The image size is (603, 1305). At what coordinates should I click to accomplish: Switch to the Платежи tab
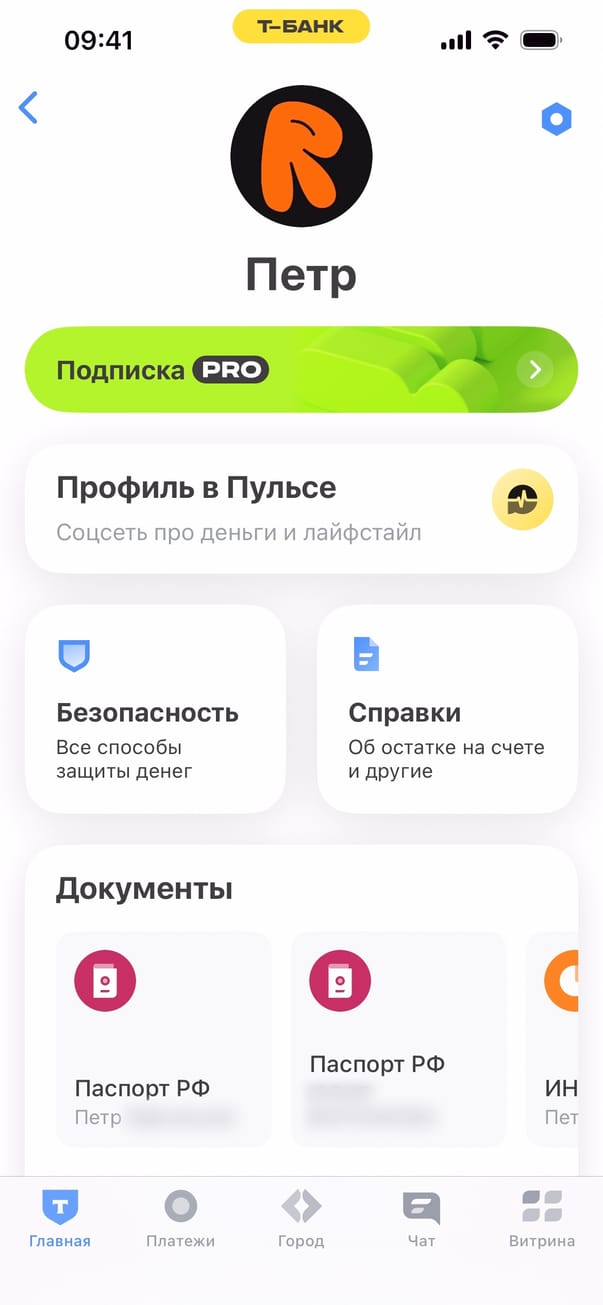tap(180, 1218)
